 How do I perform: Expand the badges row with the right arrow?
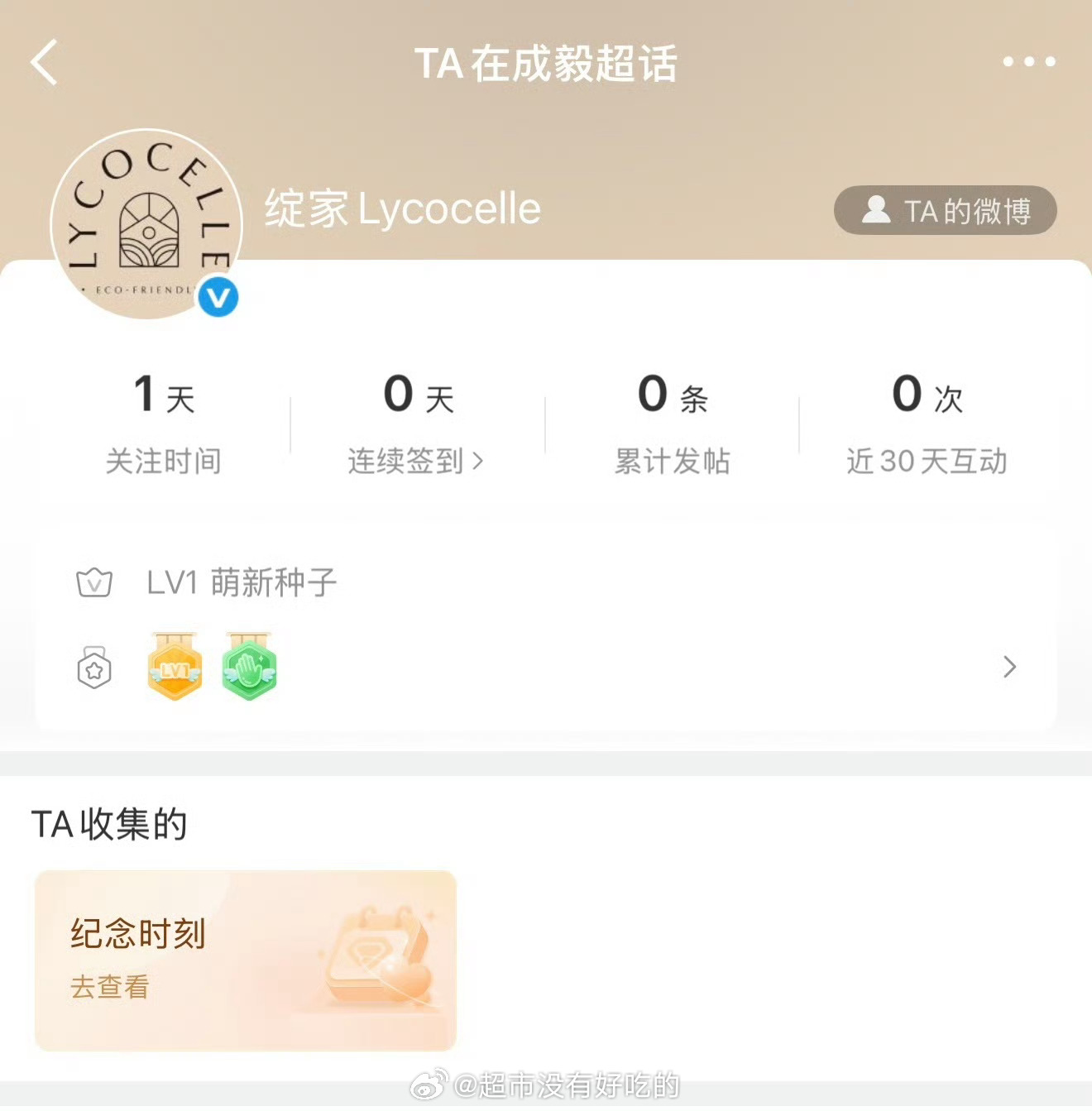pos(1009,667)
